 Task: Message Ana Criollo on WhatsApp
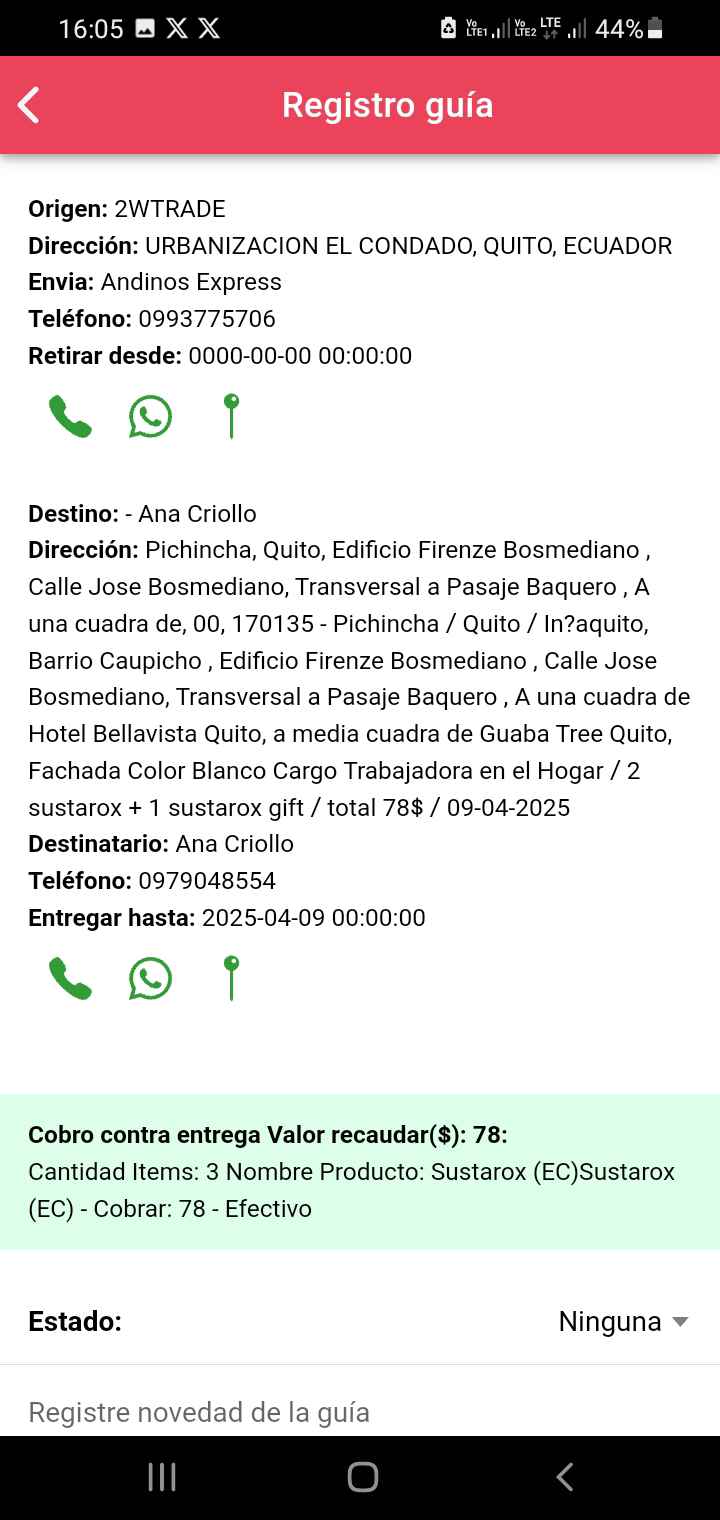point(150,979)
